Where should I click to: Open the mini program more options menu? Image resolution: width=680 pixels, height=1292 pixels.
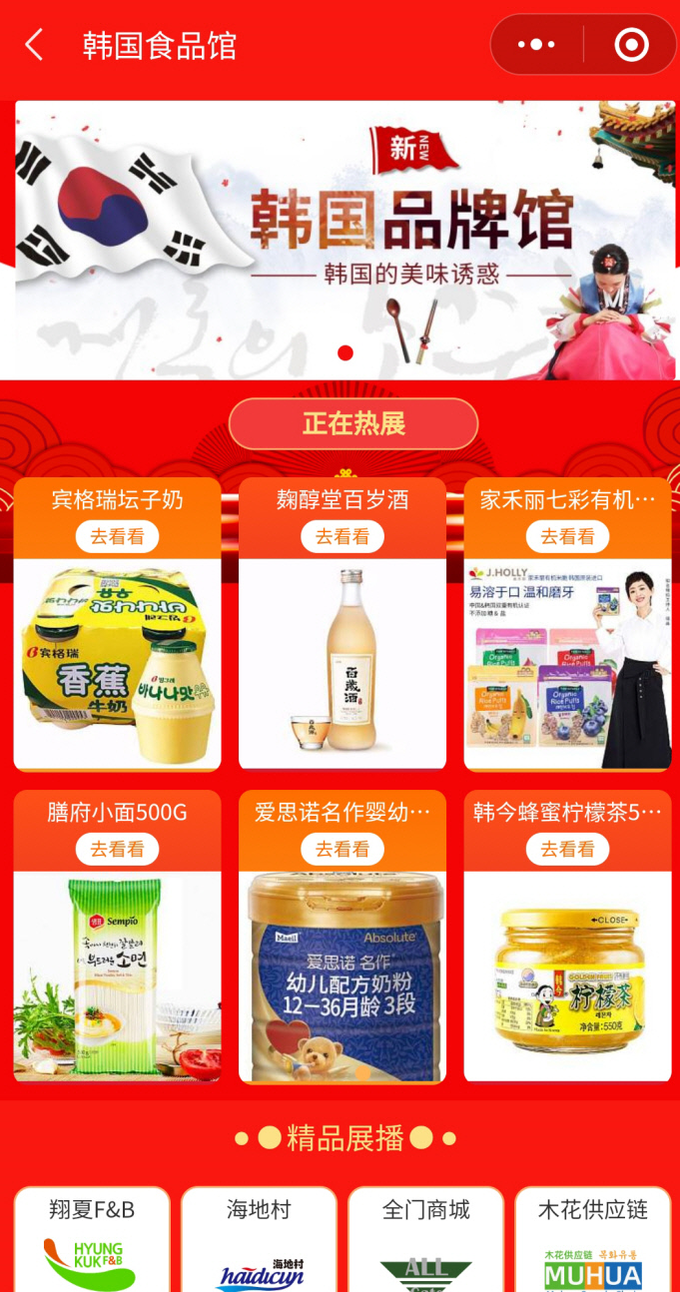pos(536,45)
